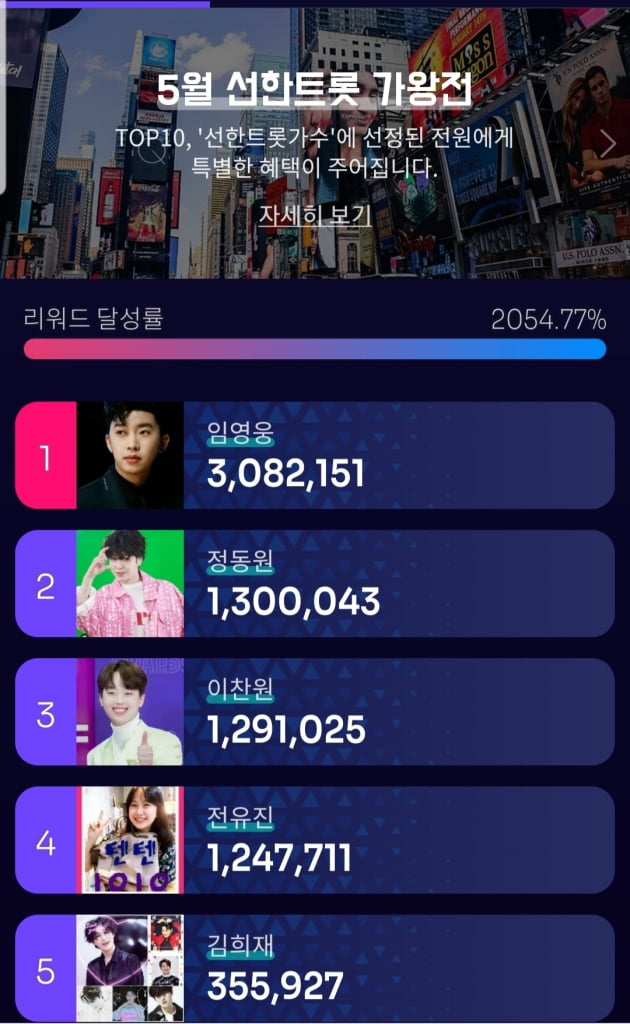
Task: View 이찬원's third place entry
Action: pyautogui.click(x=314, y=712)
